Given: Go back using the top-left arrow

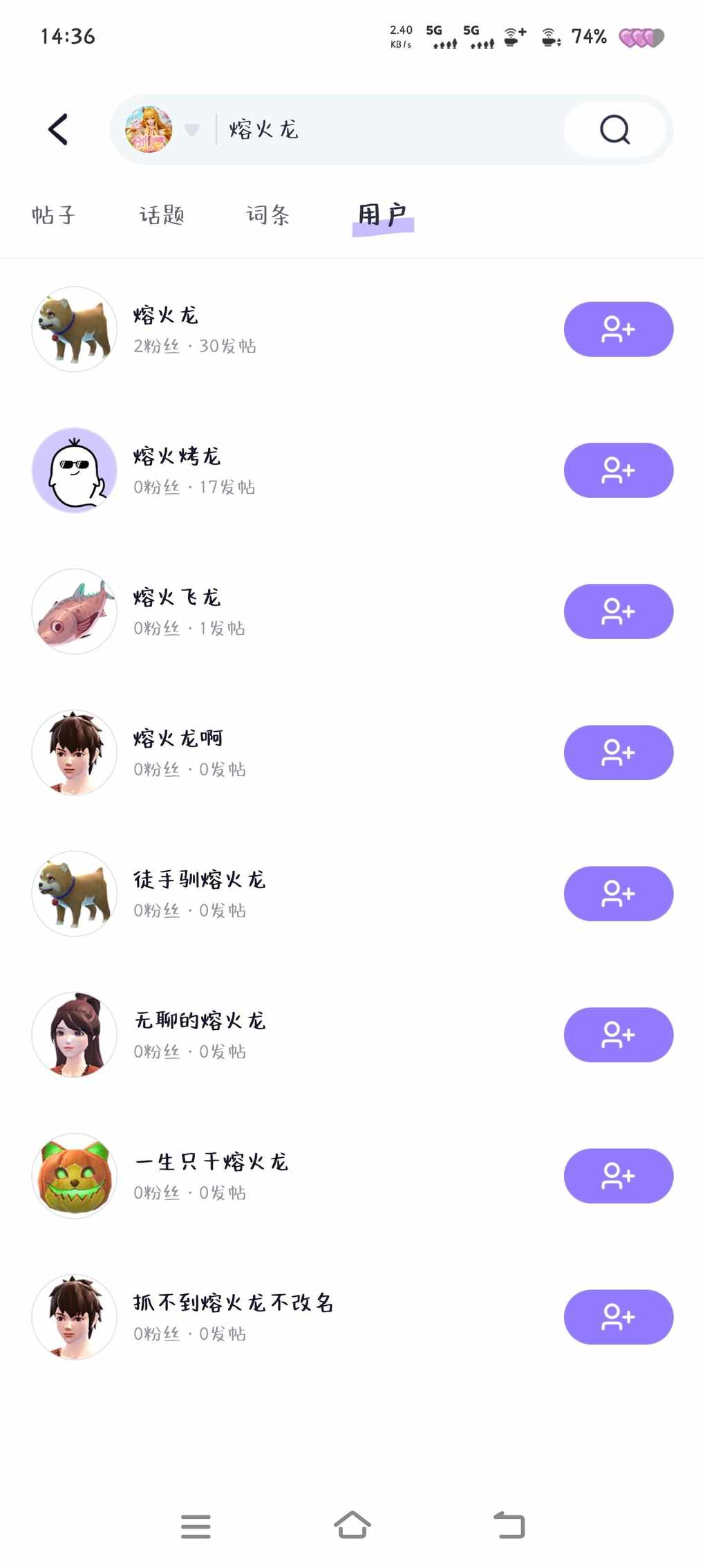Looking at the screenshot, I should (x=59, y=129).
